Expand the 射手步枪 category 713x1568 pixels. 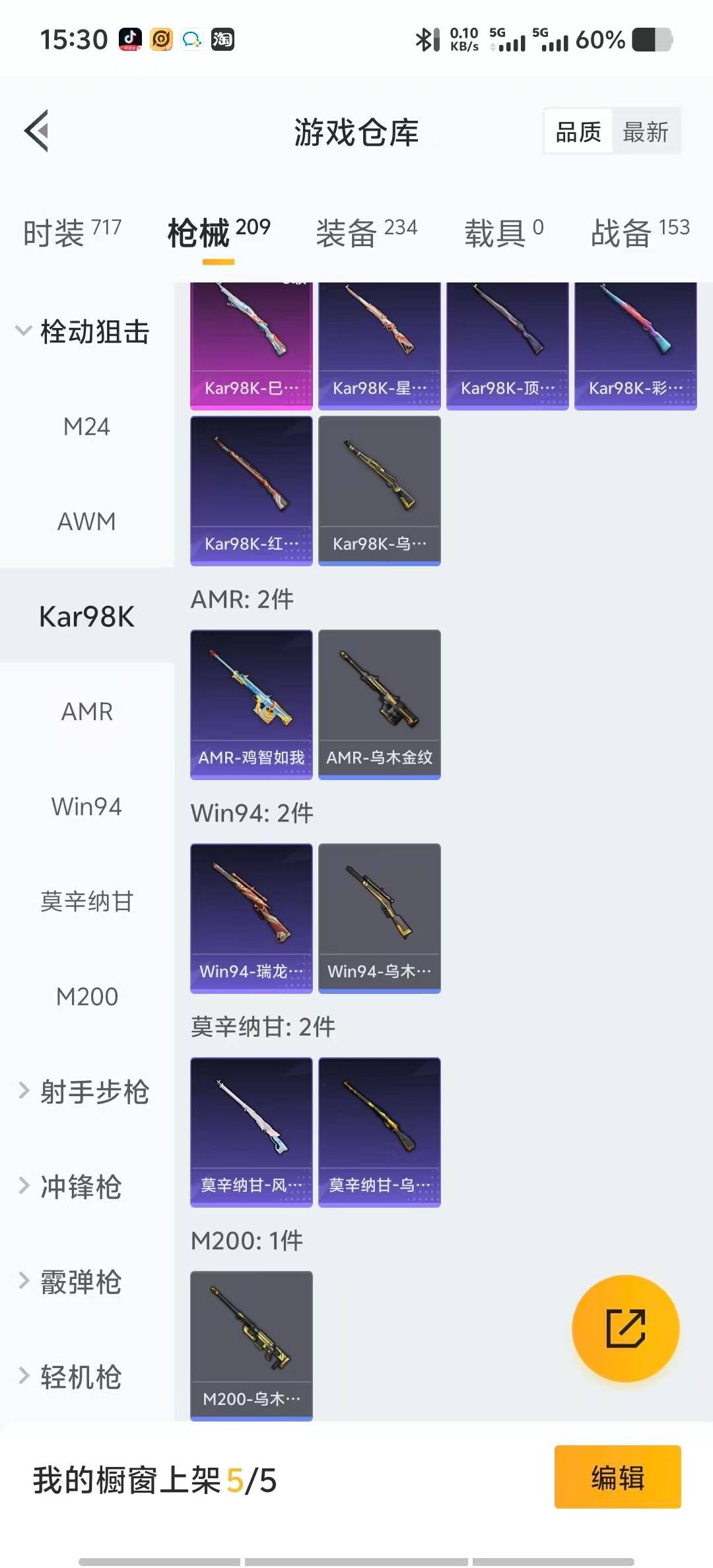83,1092
